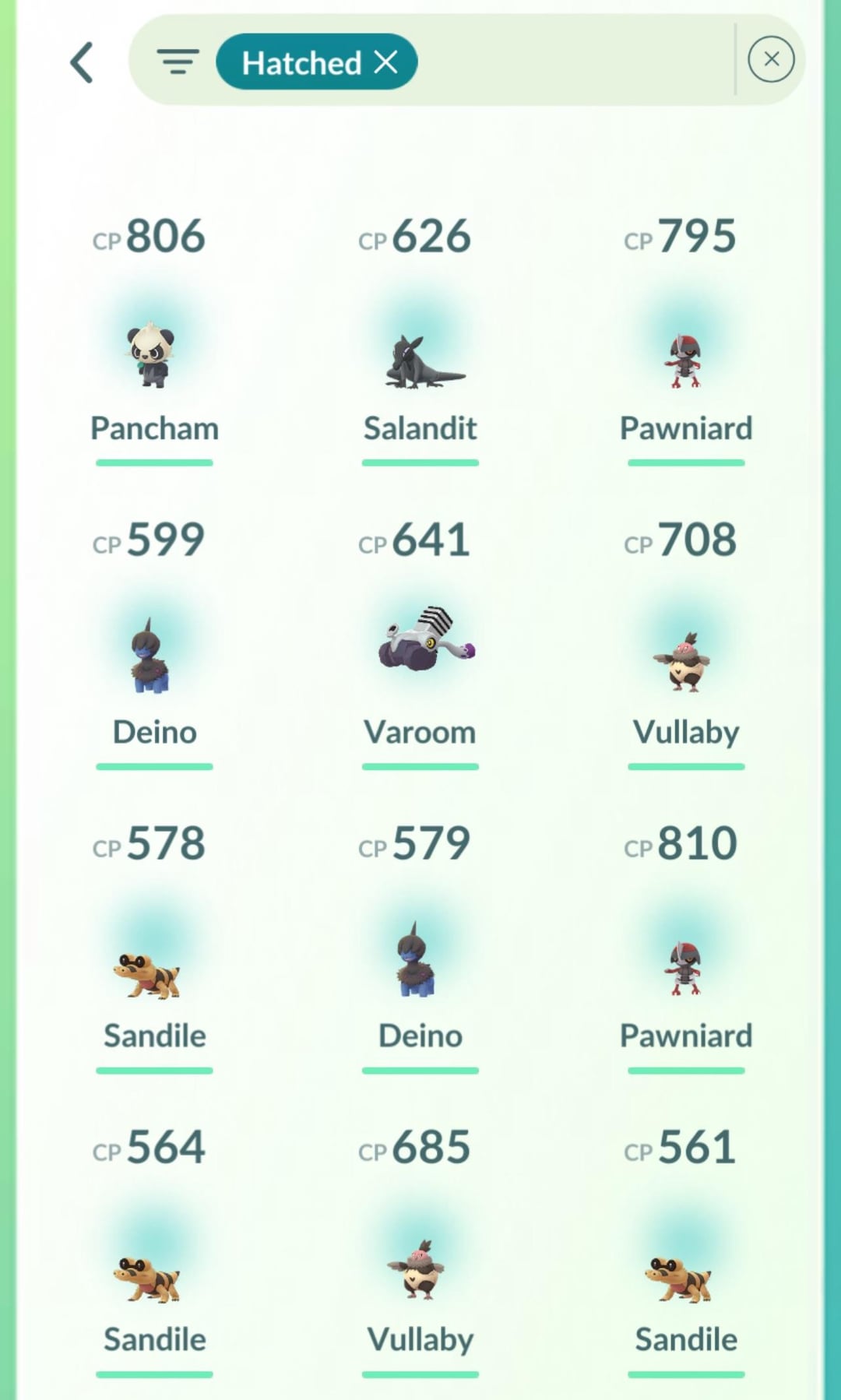The height and width of the screenshot is (1400, 841).
Task: Select Vullaby with CP 708
Action: [685, 662]
